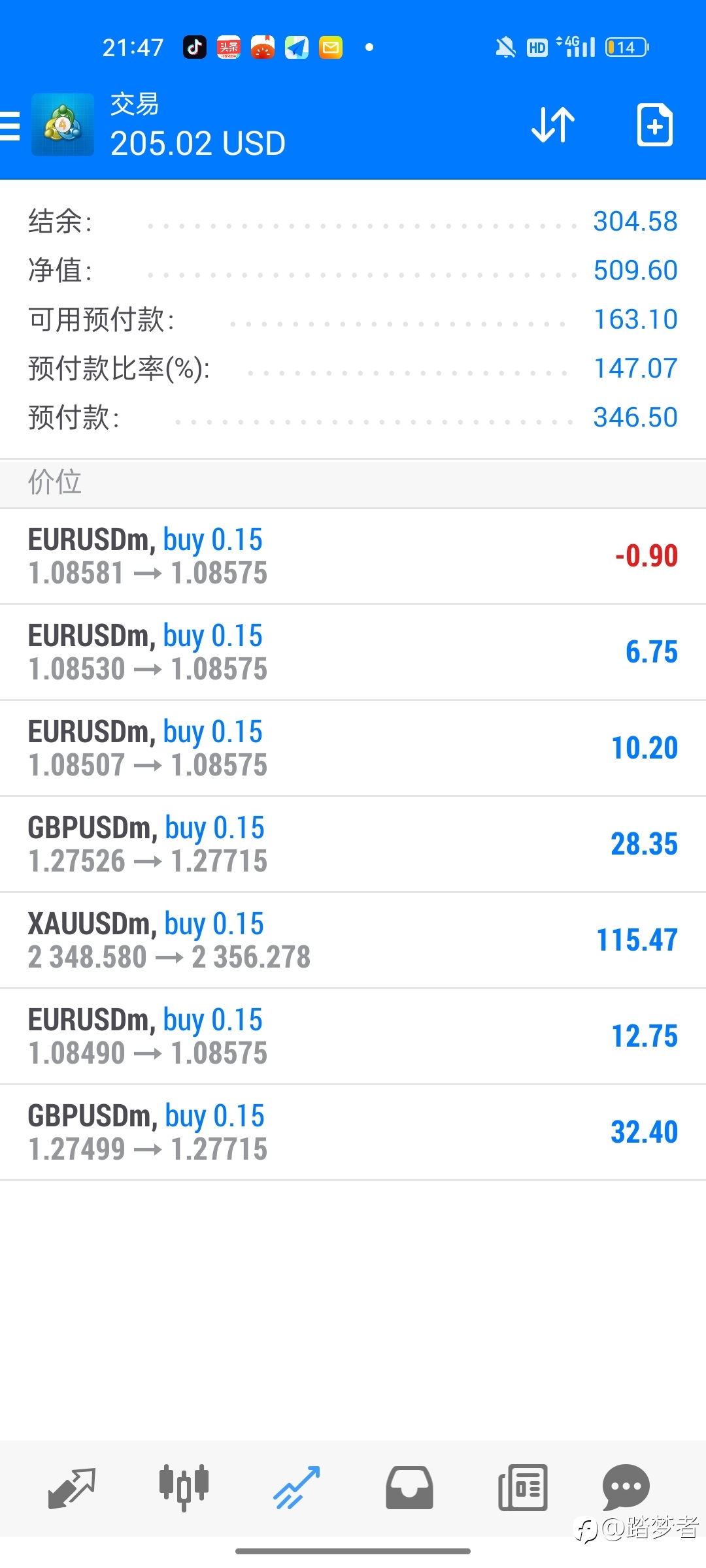The width and height of the screenshot is (706, 1568).
Task: Open EURUSDm position opened at 1.08530
Action: [x=353, y=653]
